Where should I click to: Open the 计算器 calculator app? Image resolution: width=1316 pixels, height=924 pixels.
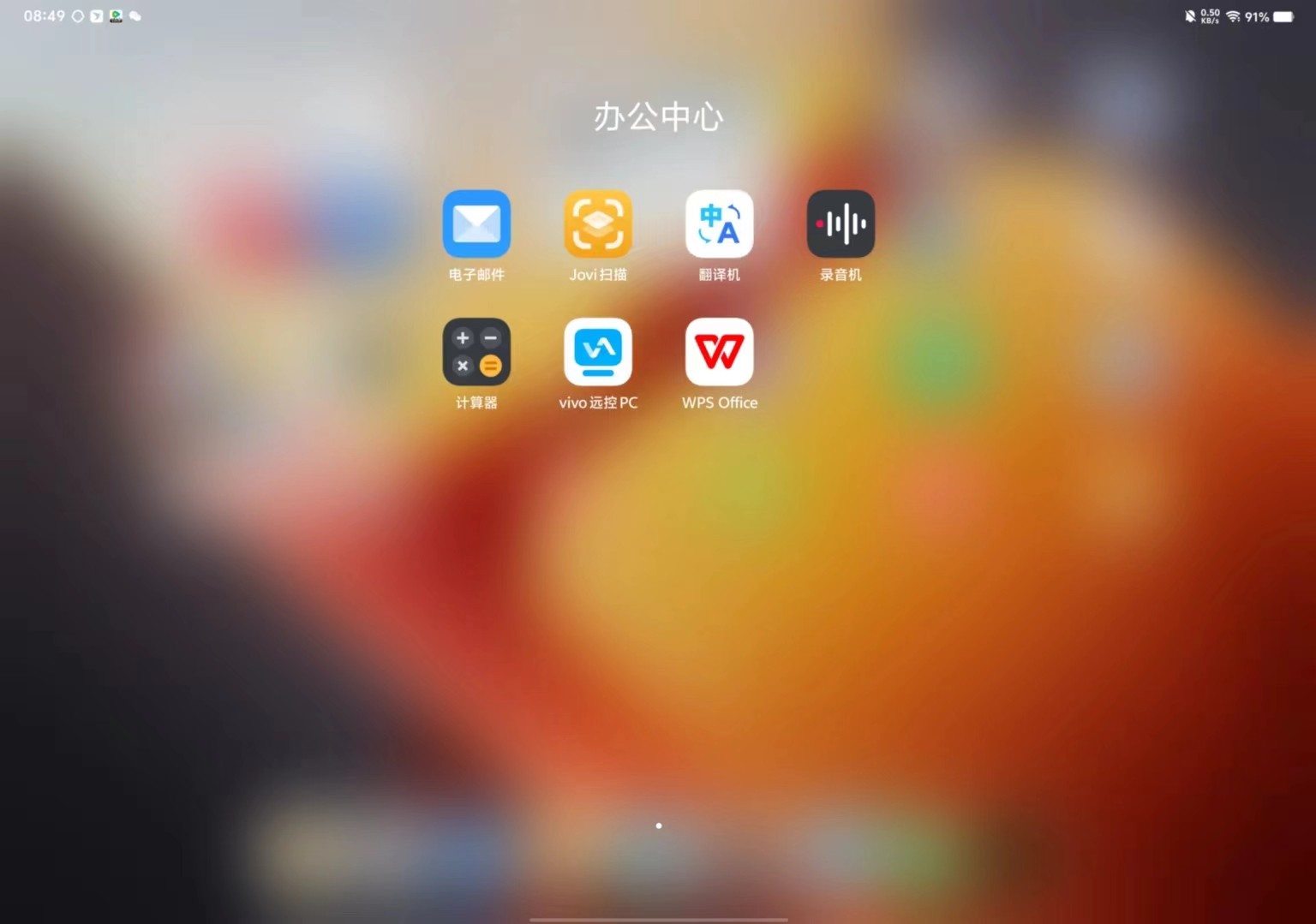tap(476, 352)
